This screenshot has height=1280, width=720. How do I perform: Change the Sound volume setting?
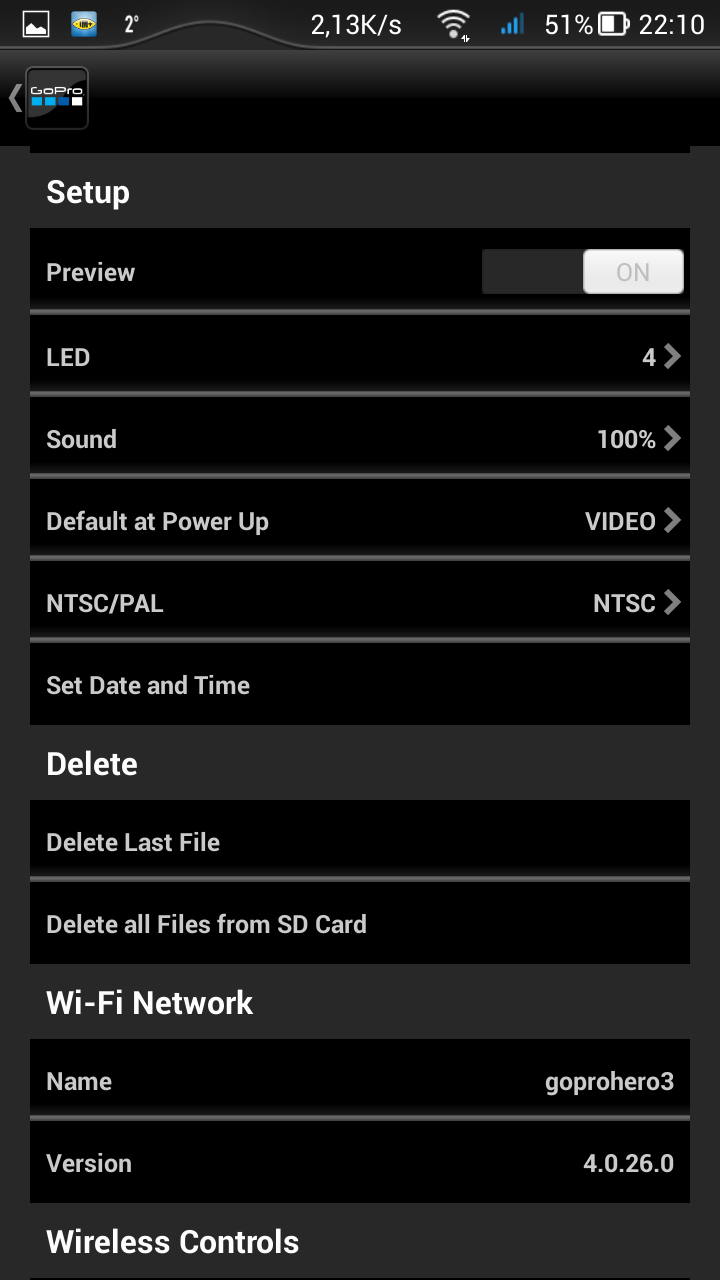[x=360, y=439]
